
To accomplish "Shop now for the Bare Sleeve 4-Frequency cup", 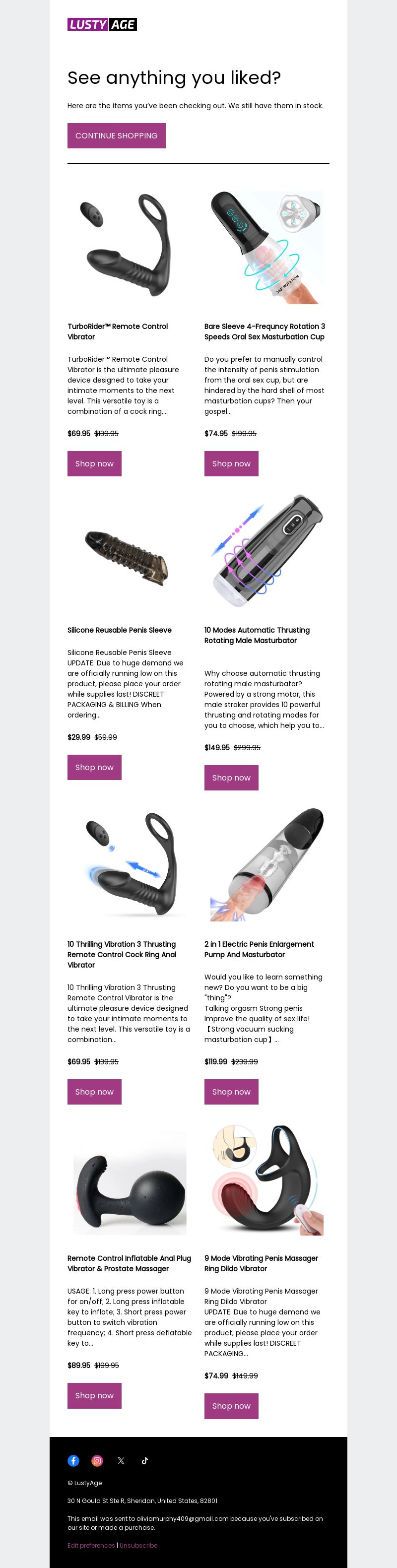I will click(x=231, y=464).
